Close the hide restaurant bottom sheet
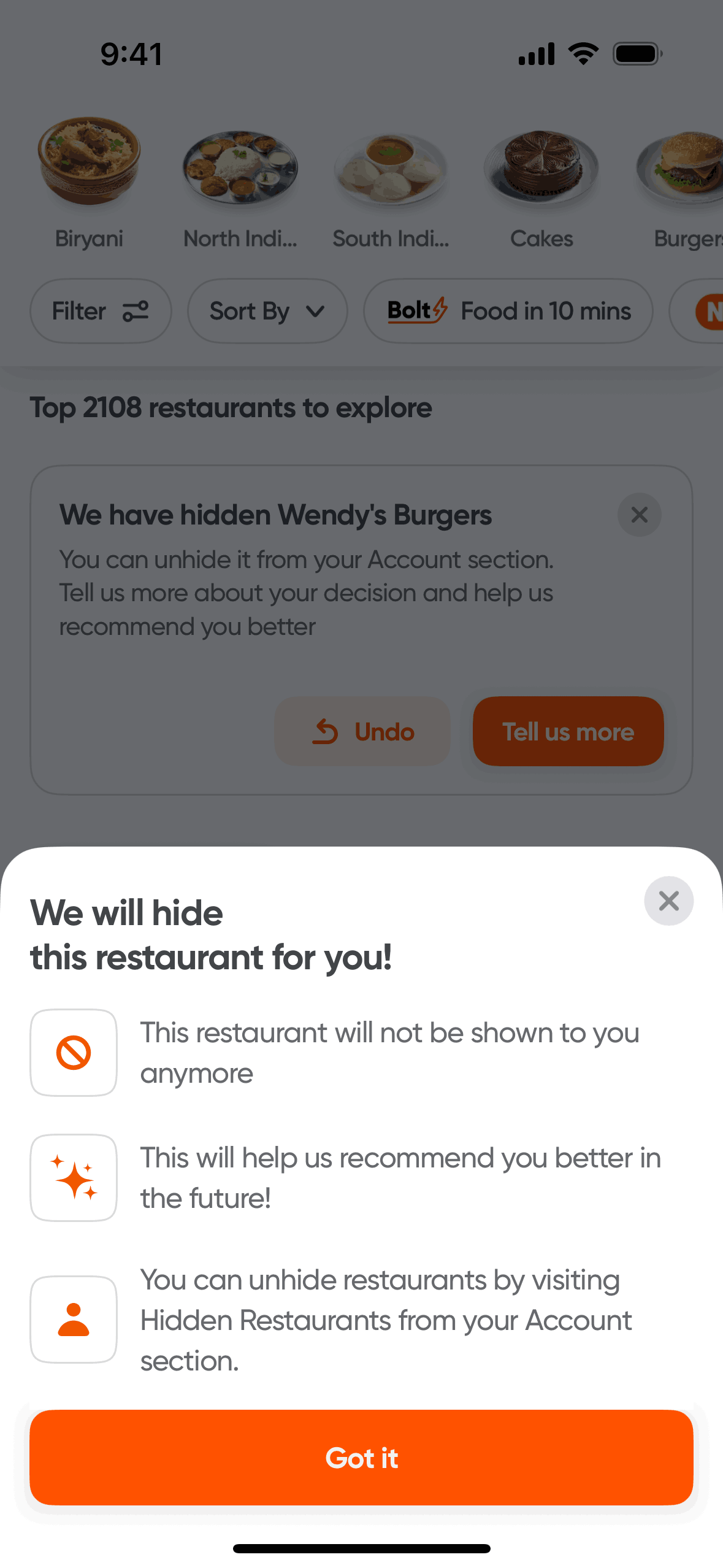The image size is (723, 1568). tap(668, 901)
